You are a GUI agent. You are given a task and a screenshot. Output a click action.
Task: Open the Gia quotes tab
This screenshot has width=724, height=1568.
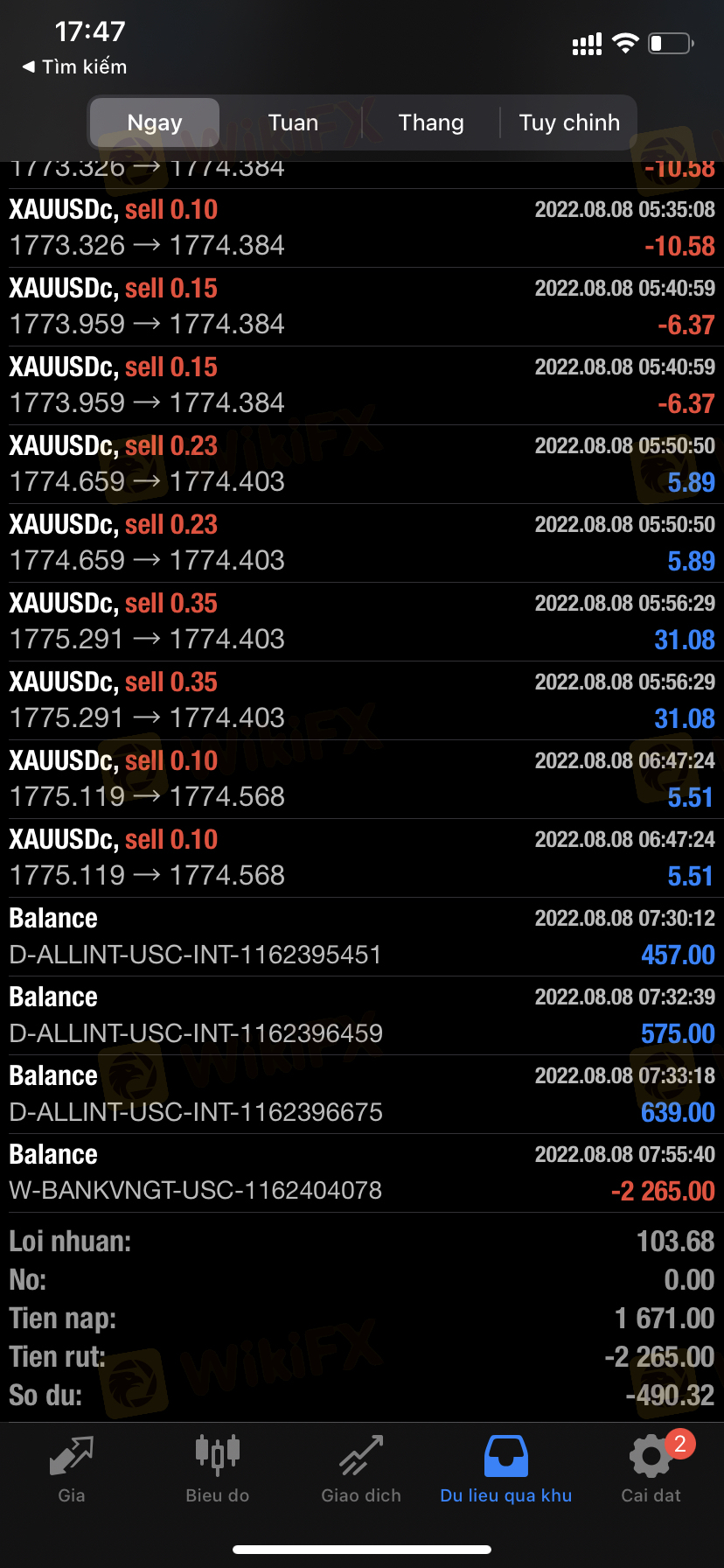tap(72, 1470)
